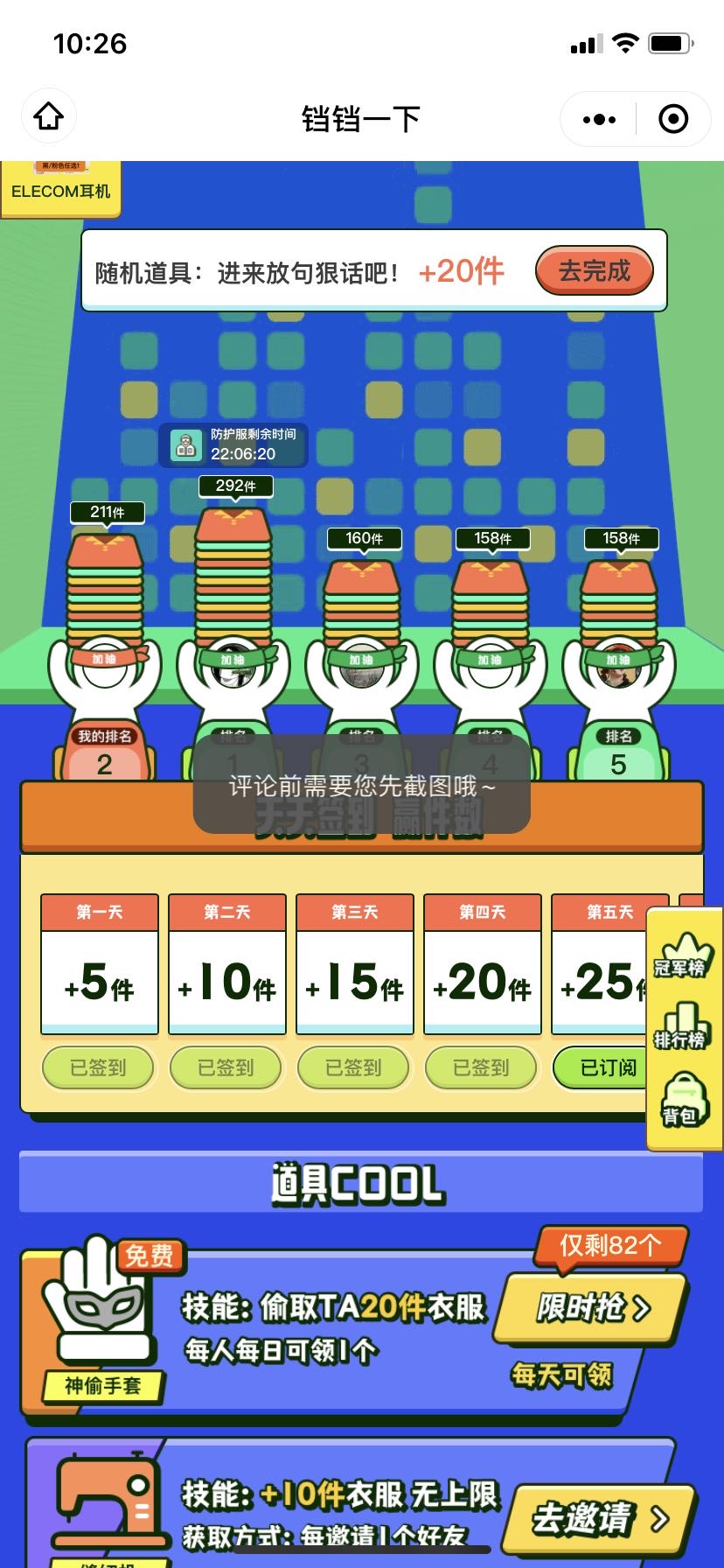This screenshot has width=724, height=1568.
Task: Close the mini program
Action: [673, 119]
